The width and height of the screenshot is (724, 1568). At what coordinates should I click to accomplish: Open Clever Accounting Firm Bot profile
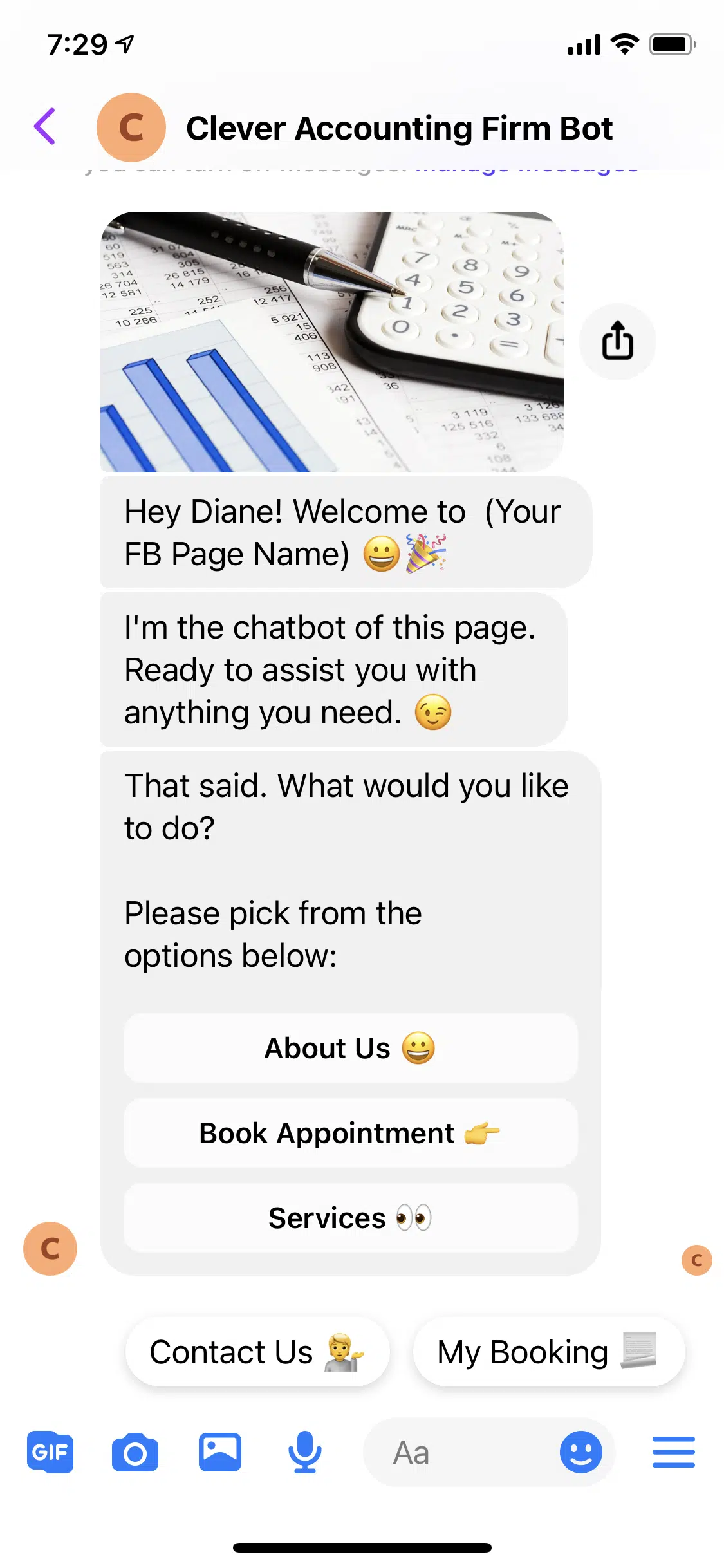pyautogui.click(x=399, y=128)
